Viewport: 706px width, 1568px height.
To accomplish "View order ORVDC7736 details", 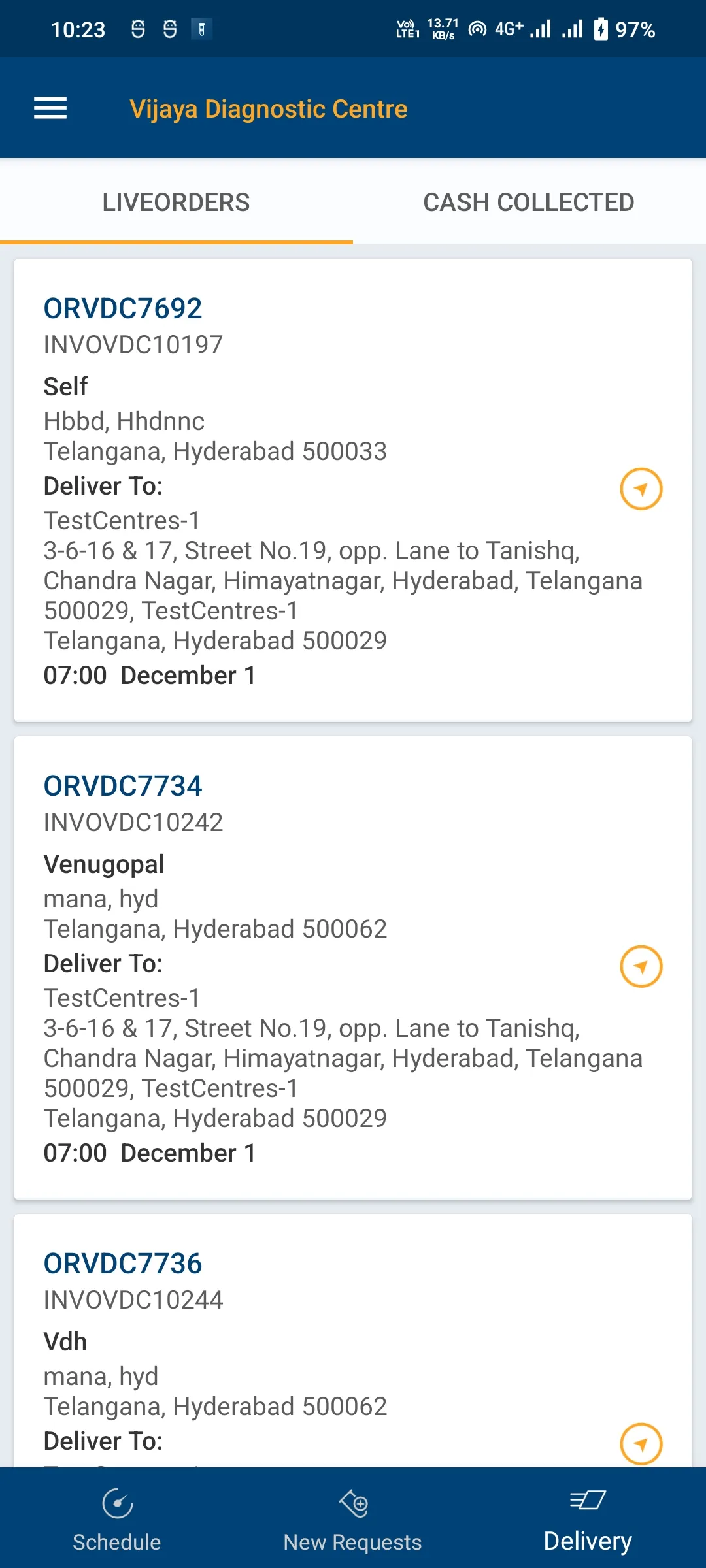I will (x=353, y=1341).
